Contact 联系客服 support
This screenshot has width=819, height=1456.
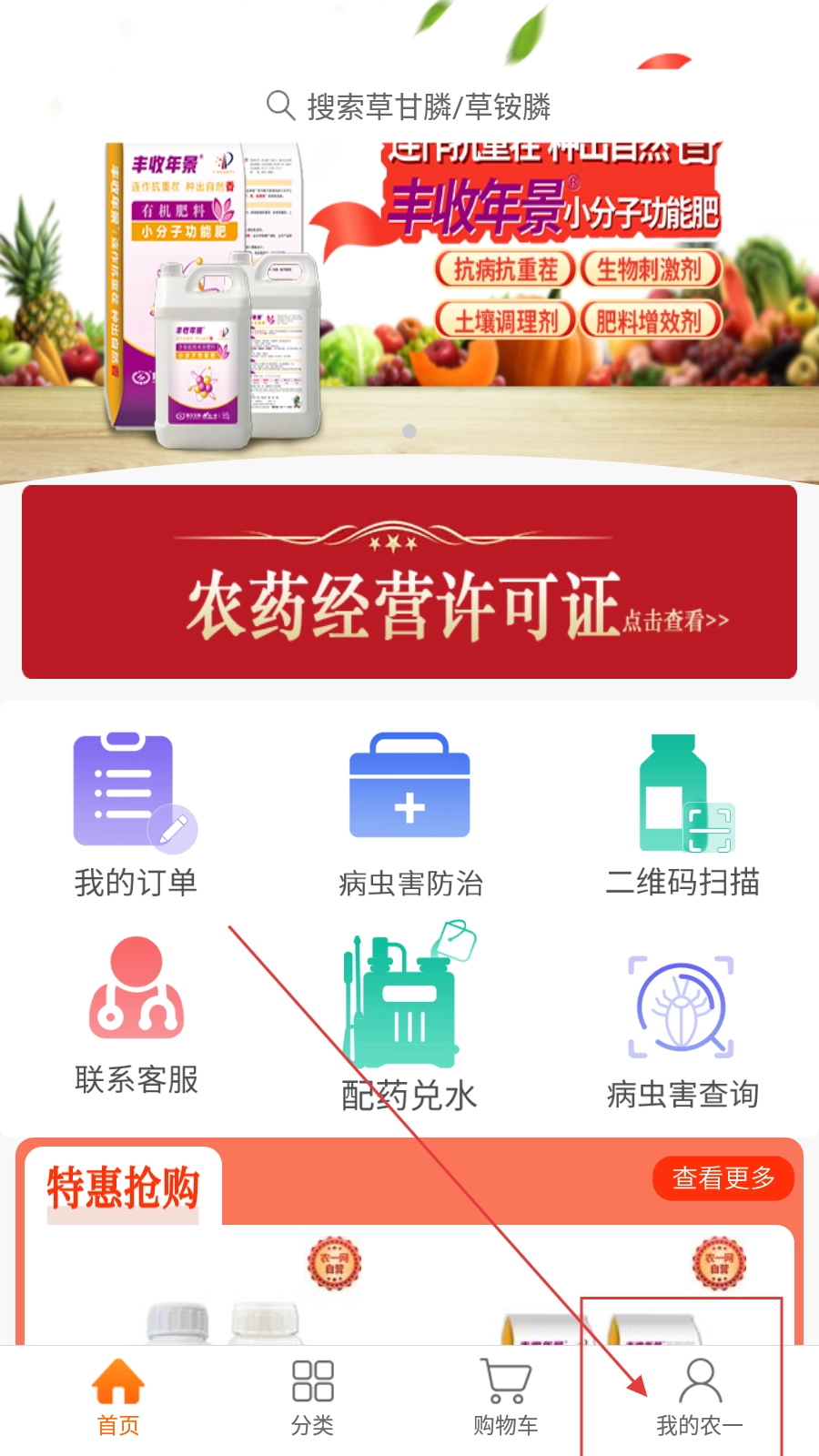coord(136,1014)
